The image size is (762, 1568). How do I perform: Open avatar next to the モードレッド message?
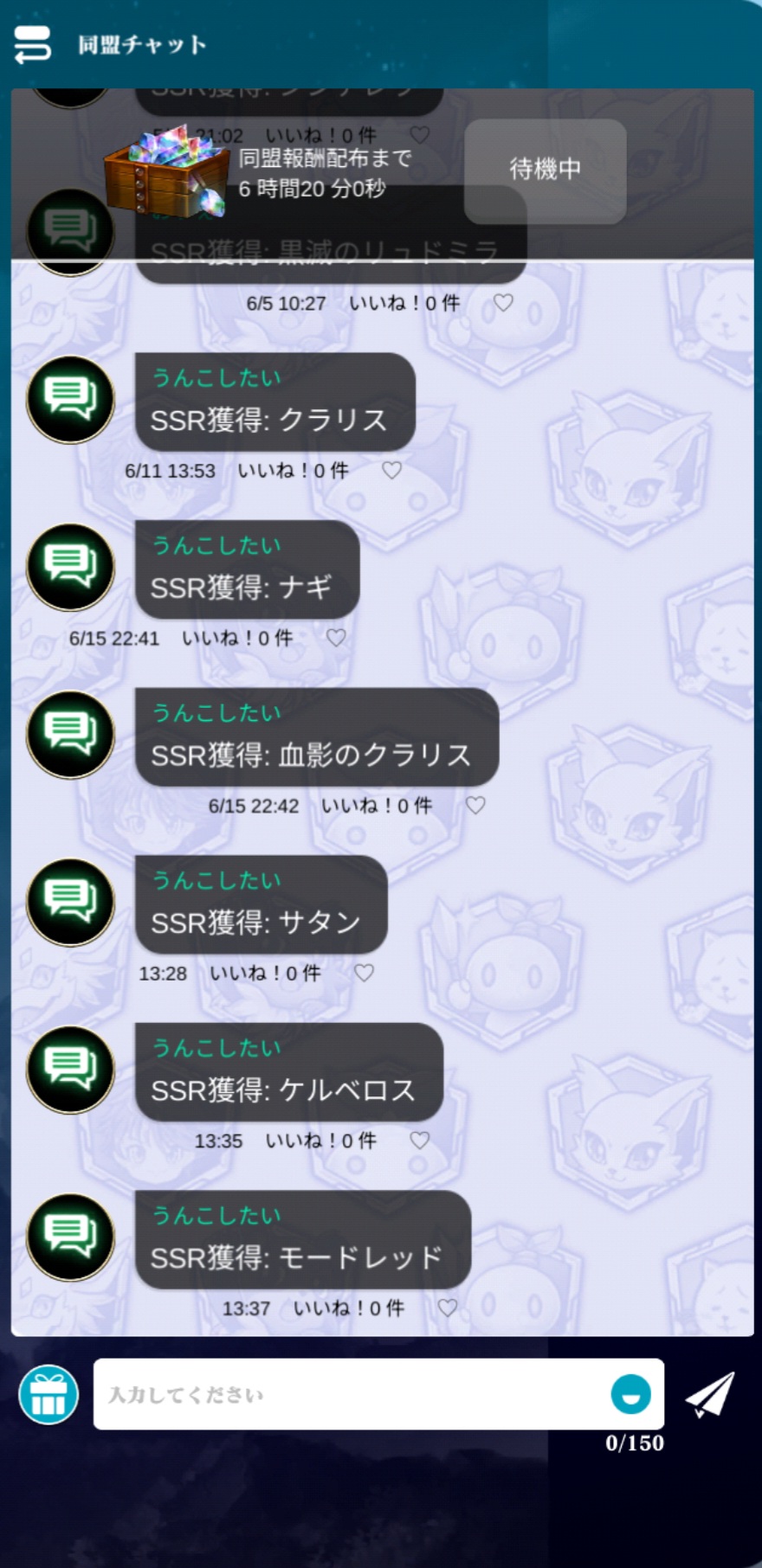point(71,1237)
